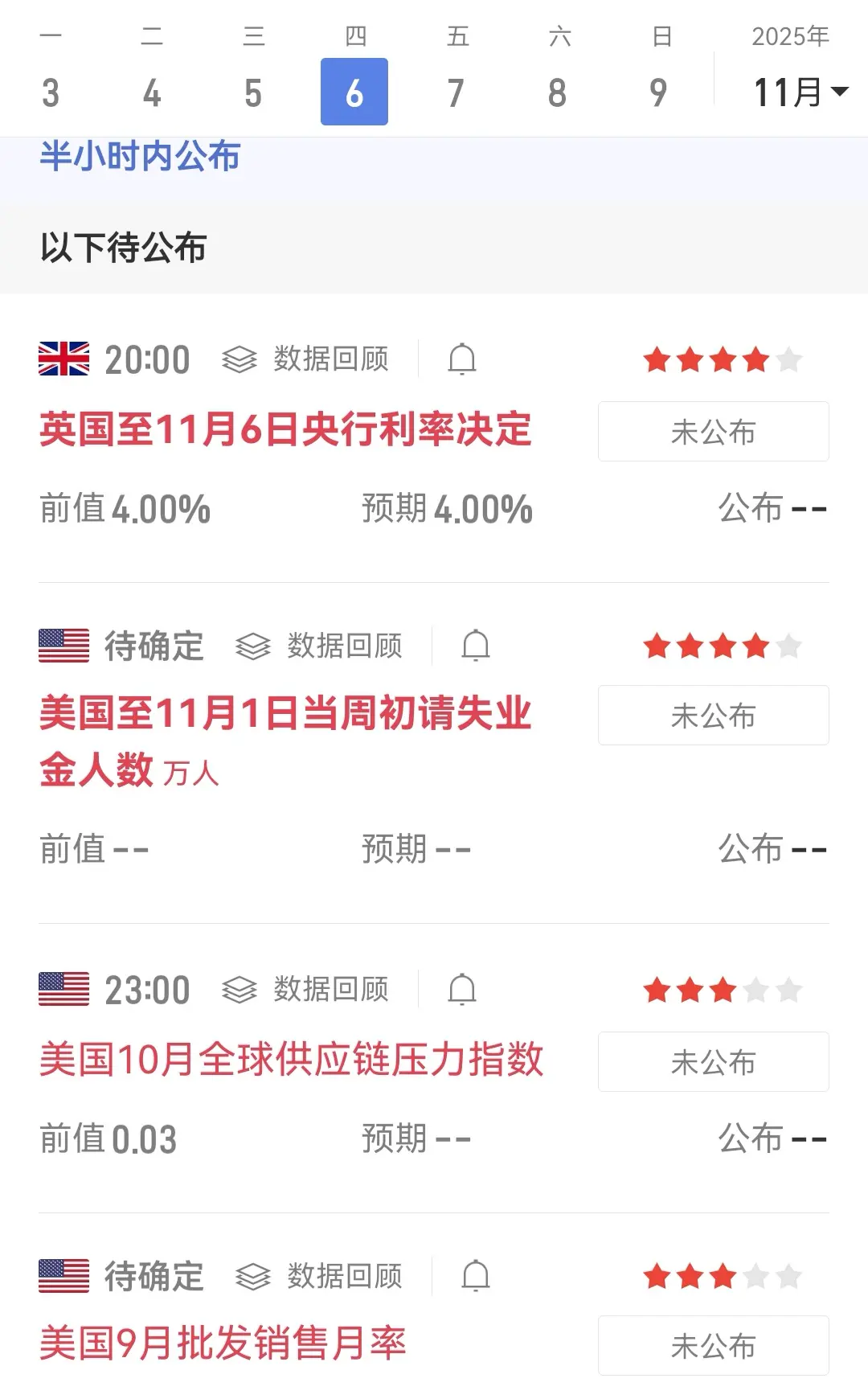Tap 未公布 button for 全球供应链压力指数
The width and height of the screenshot is (868, 1399).
click(713, 1062)
